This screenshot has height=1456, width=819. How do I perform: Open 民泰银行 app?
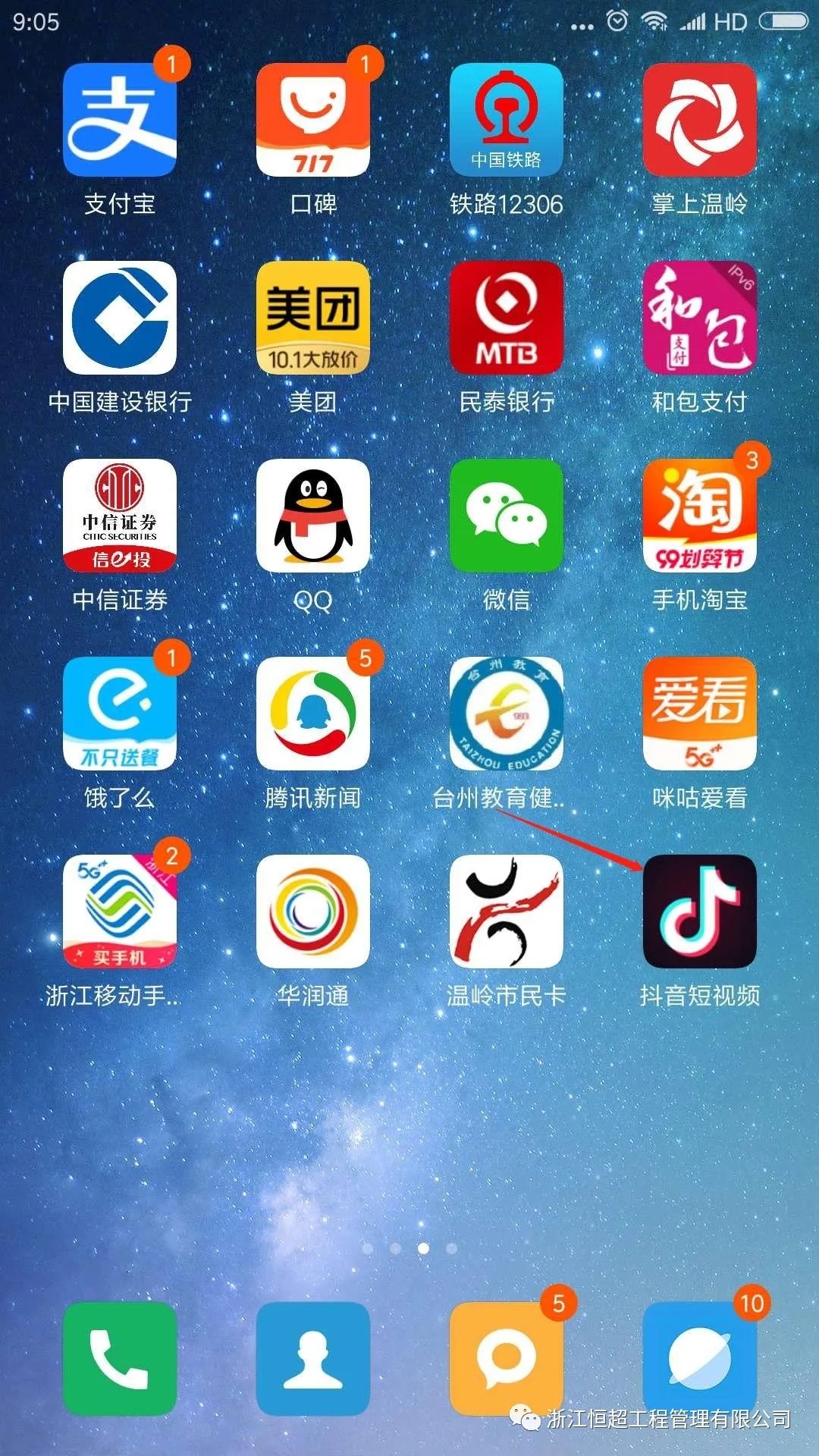(506, 318)
